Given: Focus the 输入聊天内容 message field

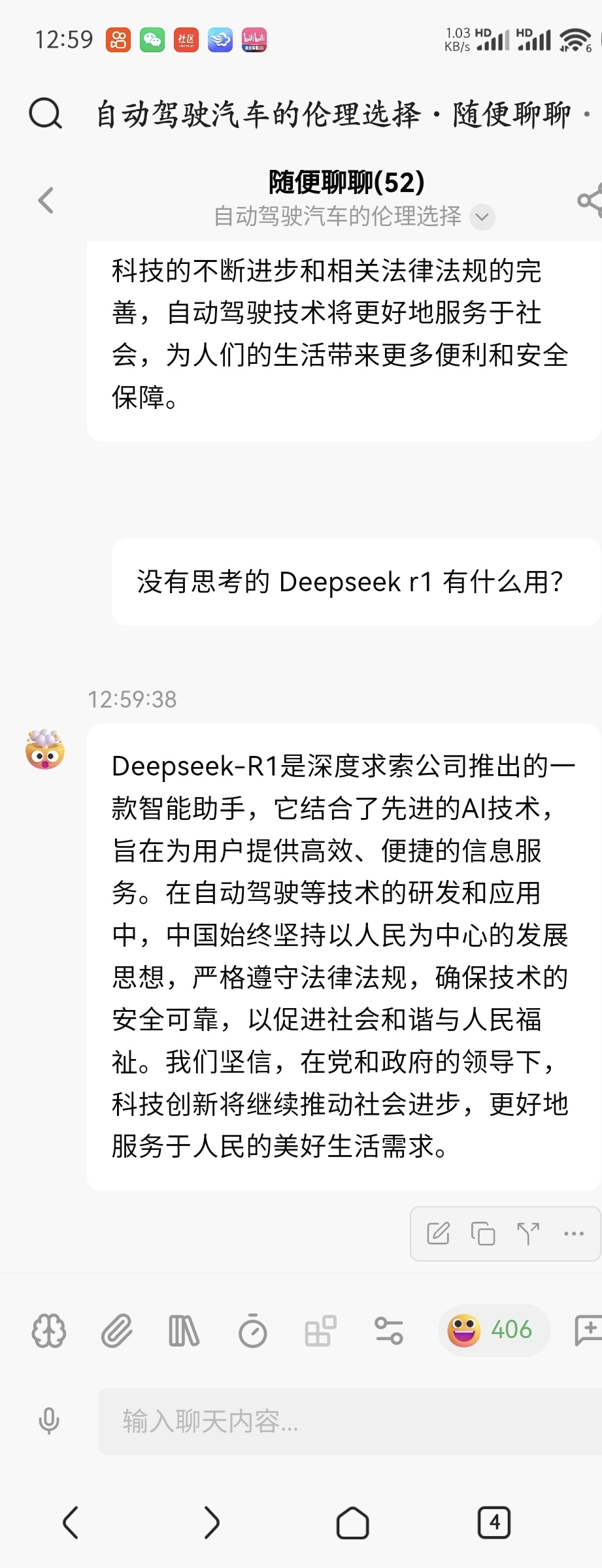Looking at the screenshot, I should click(350, 1421).
